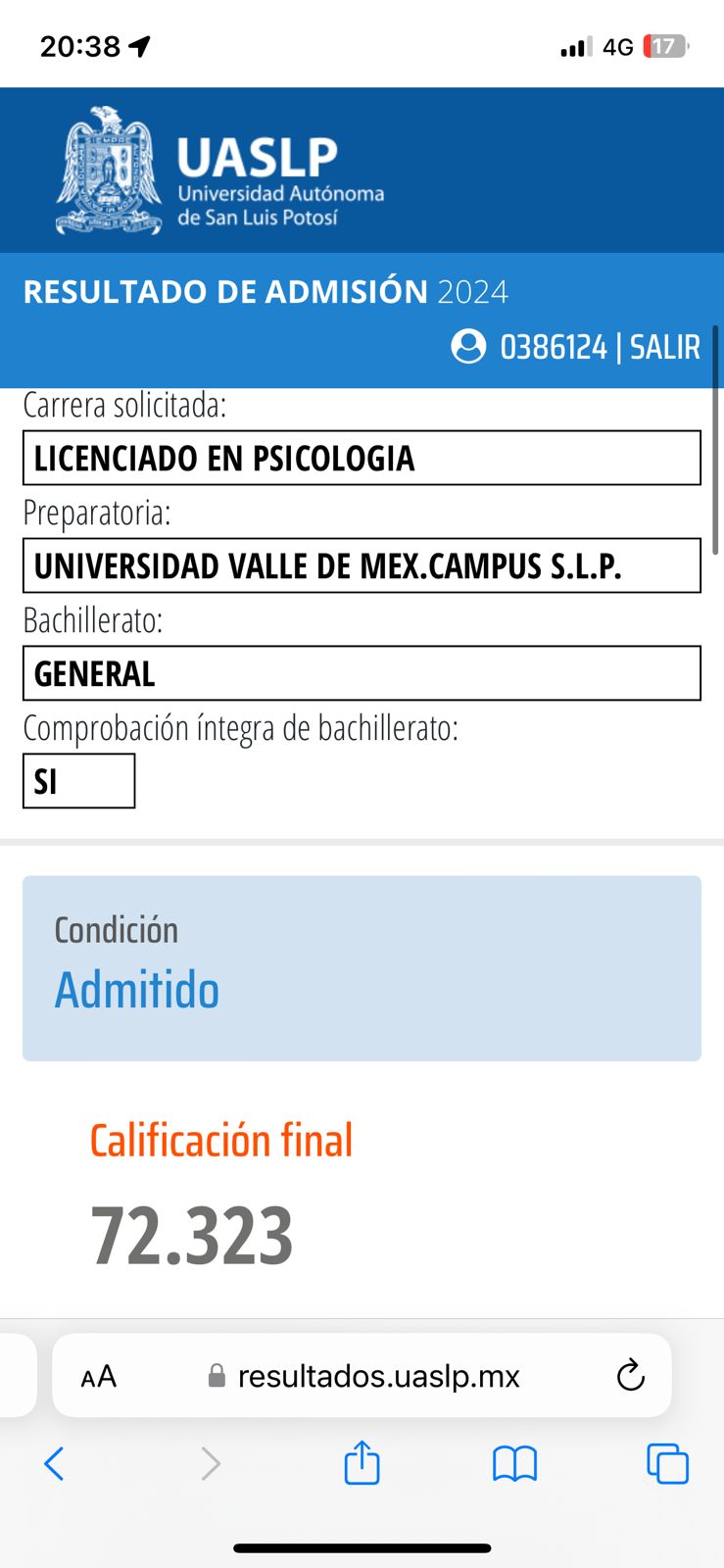Screen dimensions: 724x1568
Task: Tap the resultados.uaslp.mx address bar
Action: click(382, 1375)
